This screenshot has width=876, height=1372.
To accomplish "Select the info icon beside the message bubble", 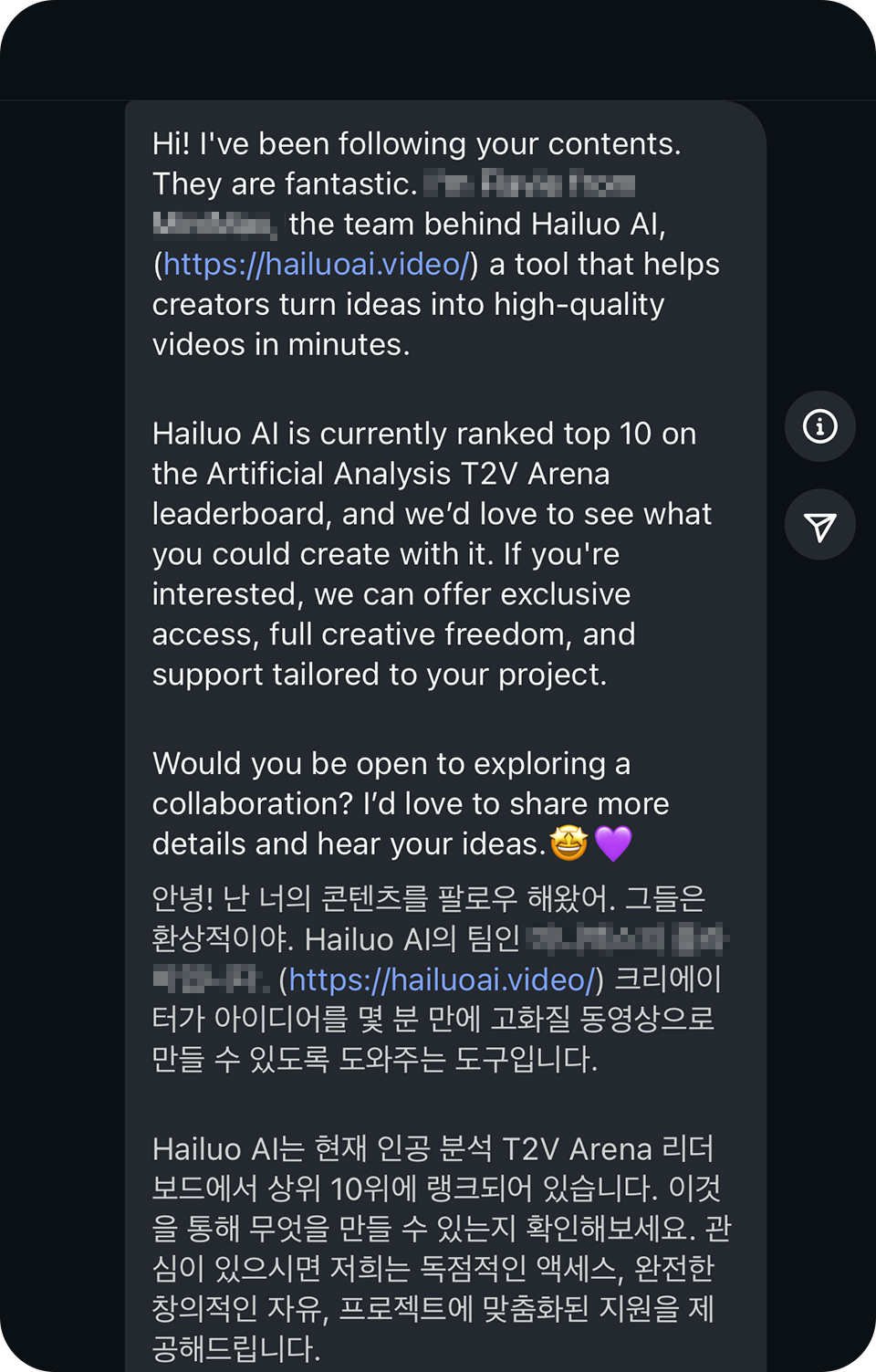I will click(819, 426).
